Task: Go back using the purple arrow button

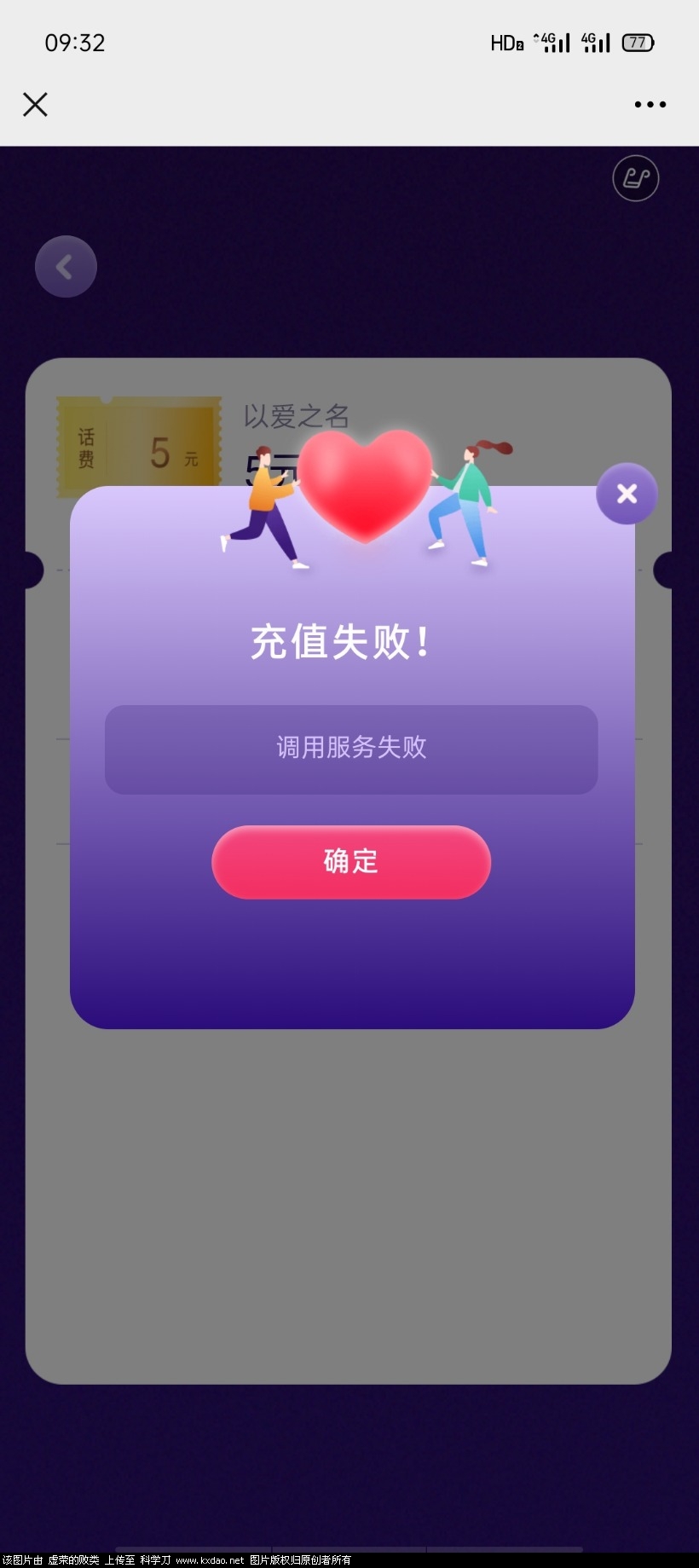Action: coord(66,267)
